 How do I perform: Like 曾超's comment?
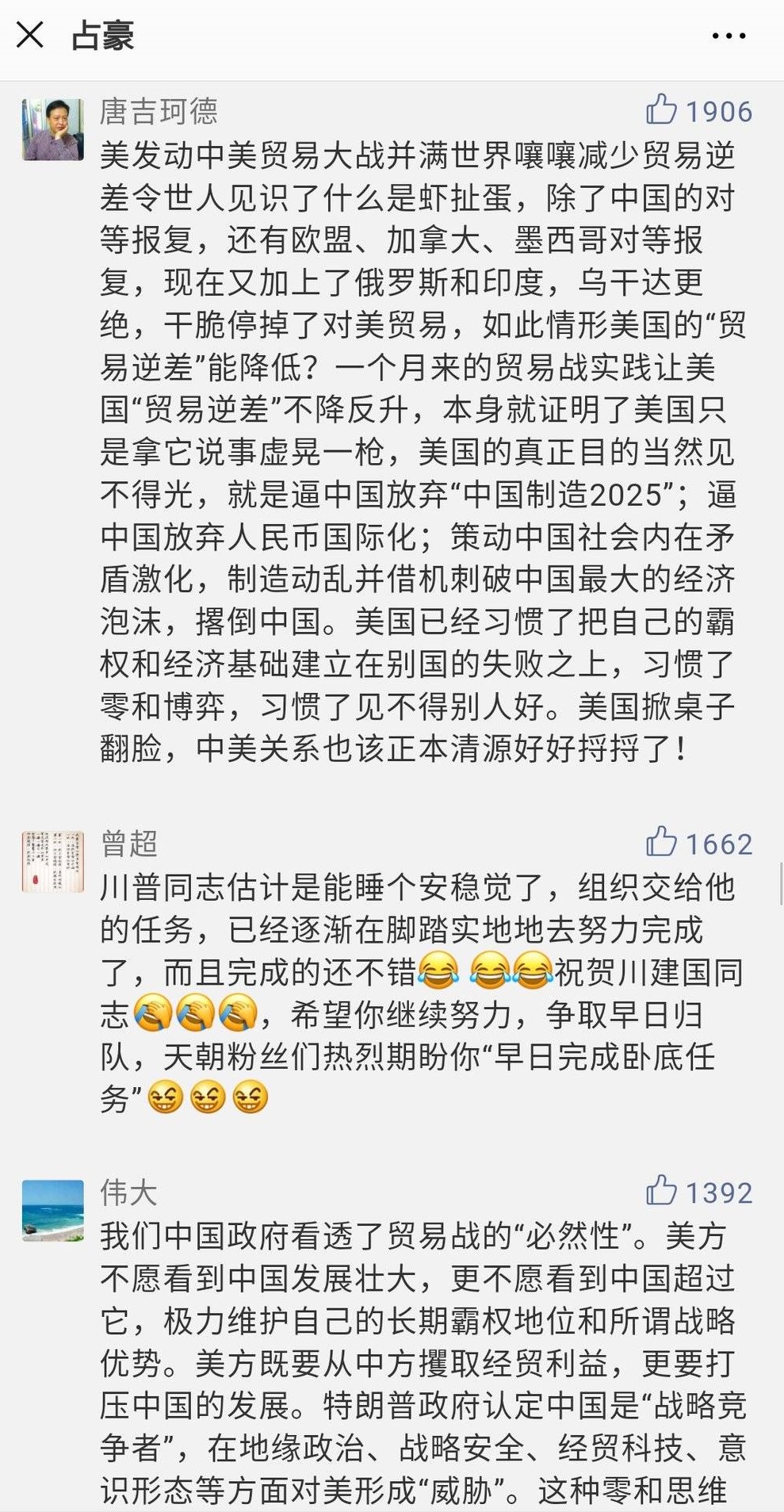tap(662, 842)
